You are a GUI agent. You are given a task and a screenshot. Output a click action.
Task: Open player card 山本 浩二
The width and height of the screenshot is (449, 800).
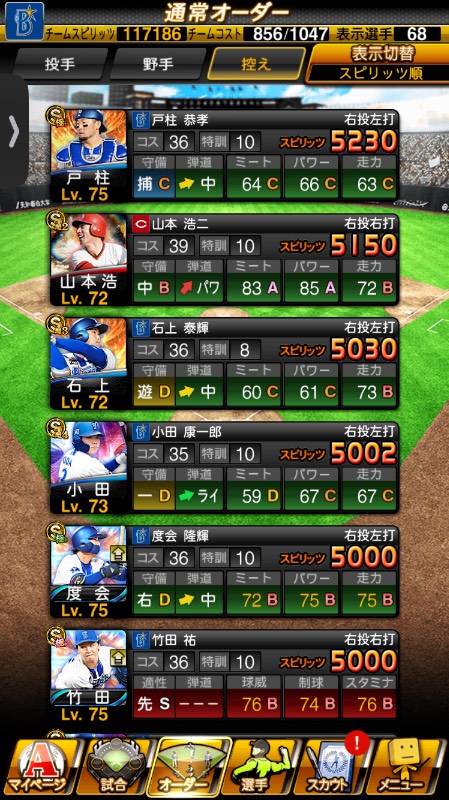224,259
